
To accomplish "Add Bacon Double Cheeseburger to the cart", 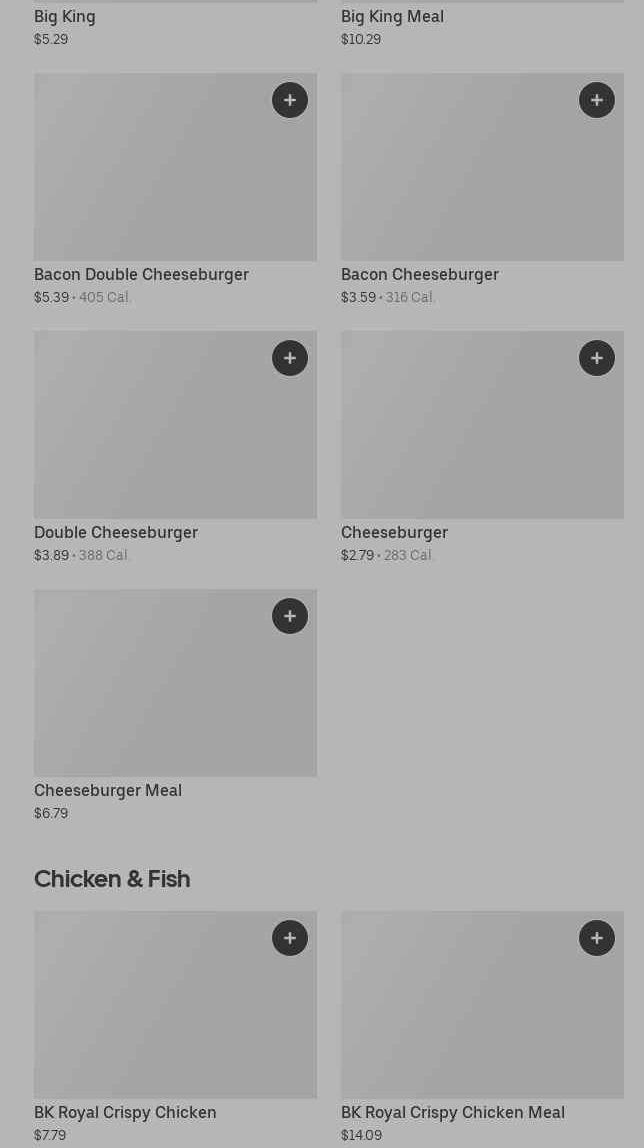I will 290,100.
